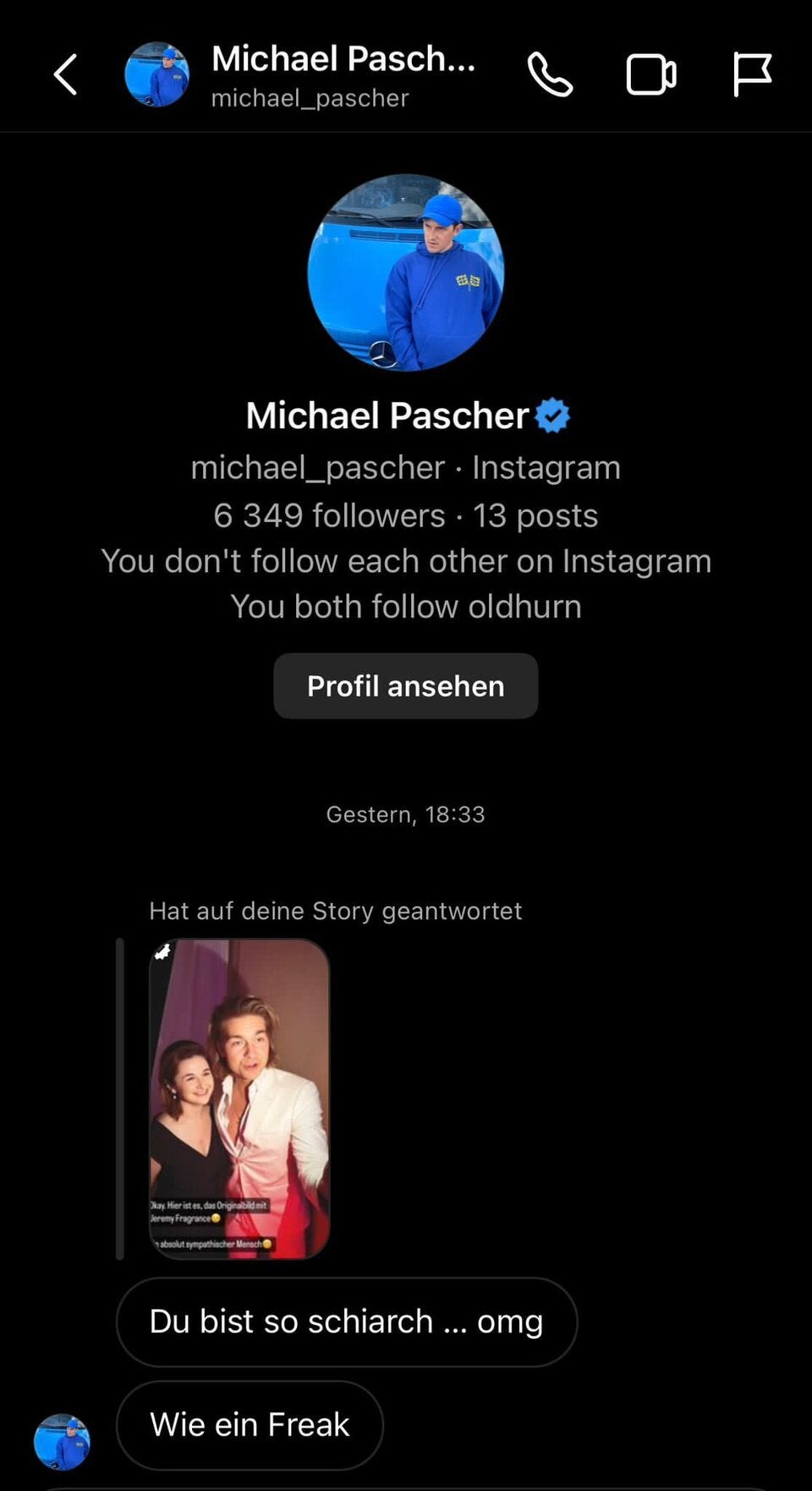Tap the username michael_pascher in the header
The image size is (812, 1491).
coord(310,97)
